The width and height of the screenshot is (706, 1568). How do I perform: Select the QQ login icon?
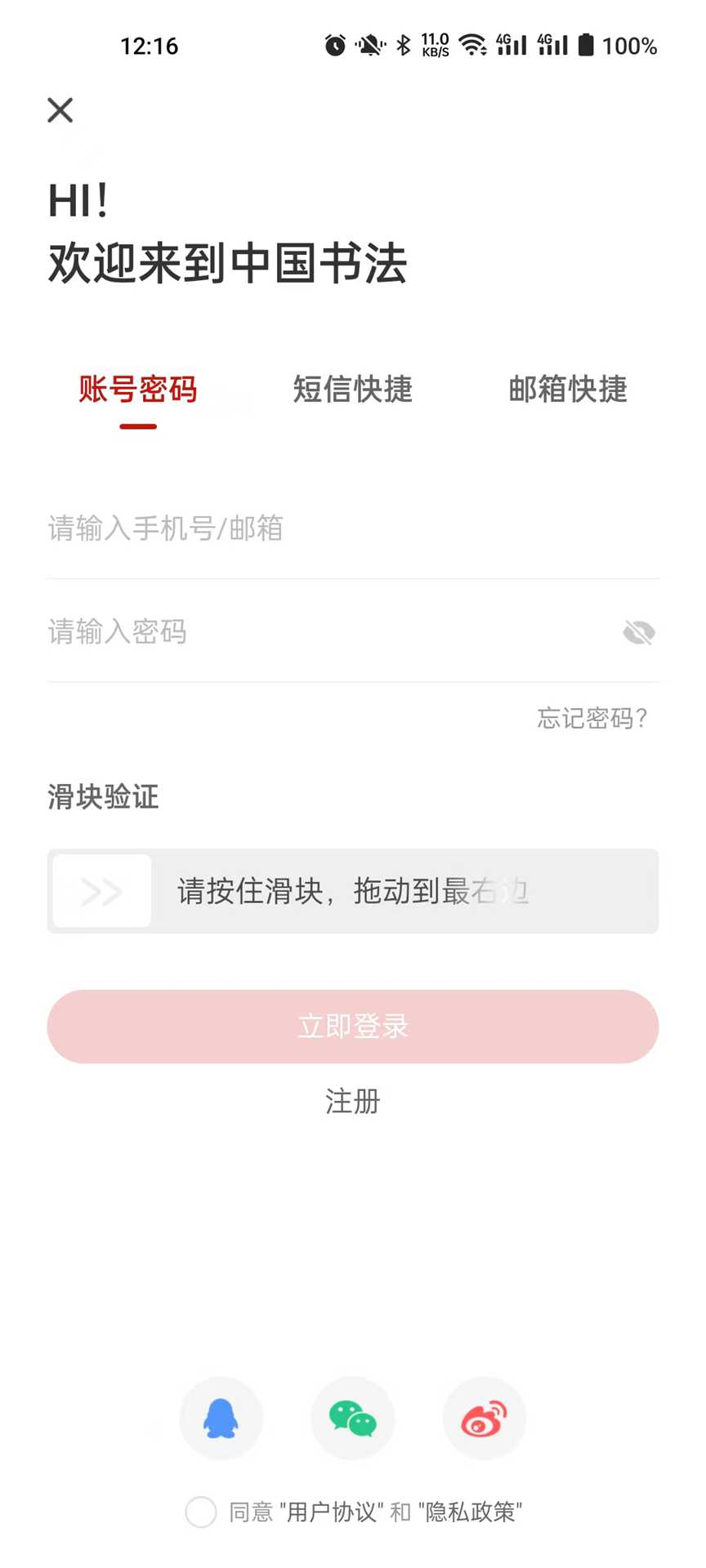coord(221,1419)
